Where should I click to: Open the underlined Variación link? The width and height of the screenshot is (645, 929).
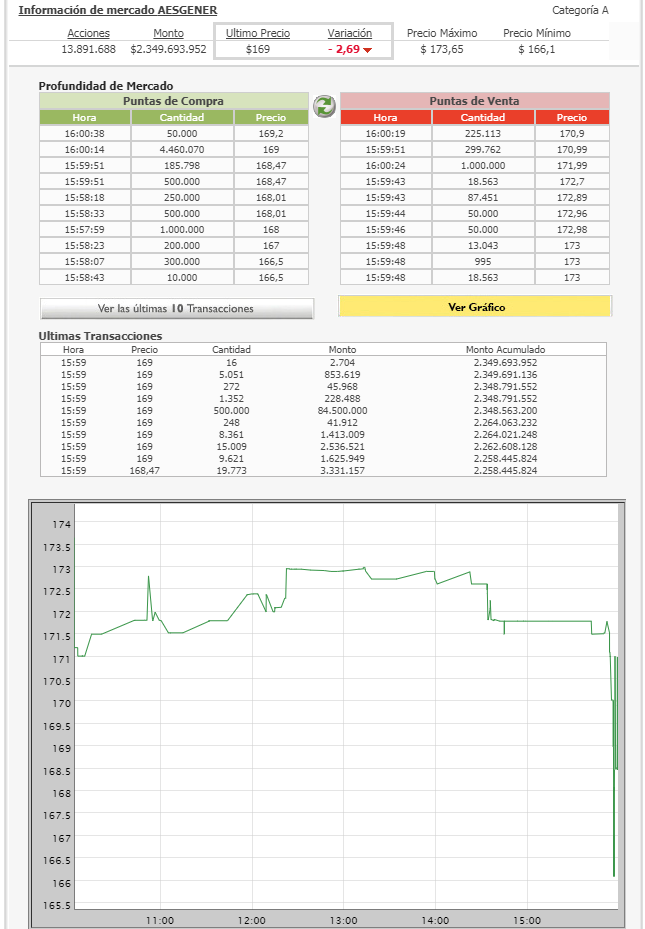(x=349, y=33)
